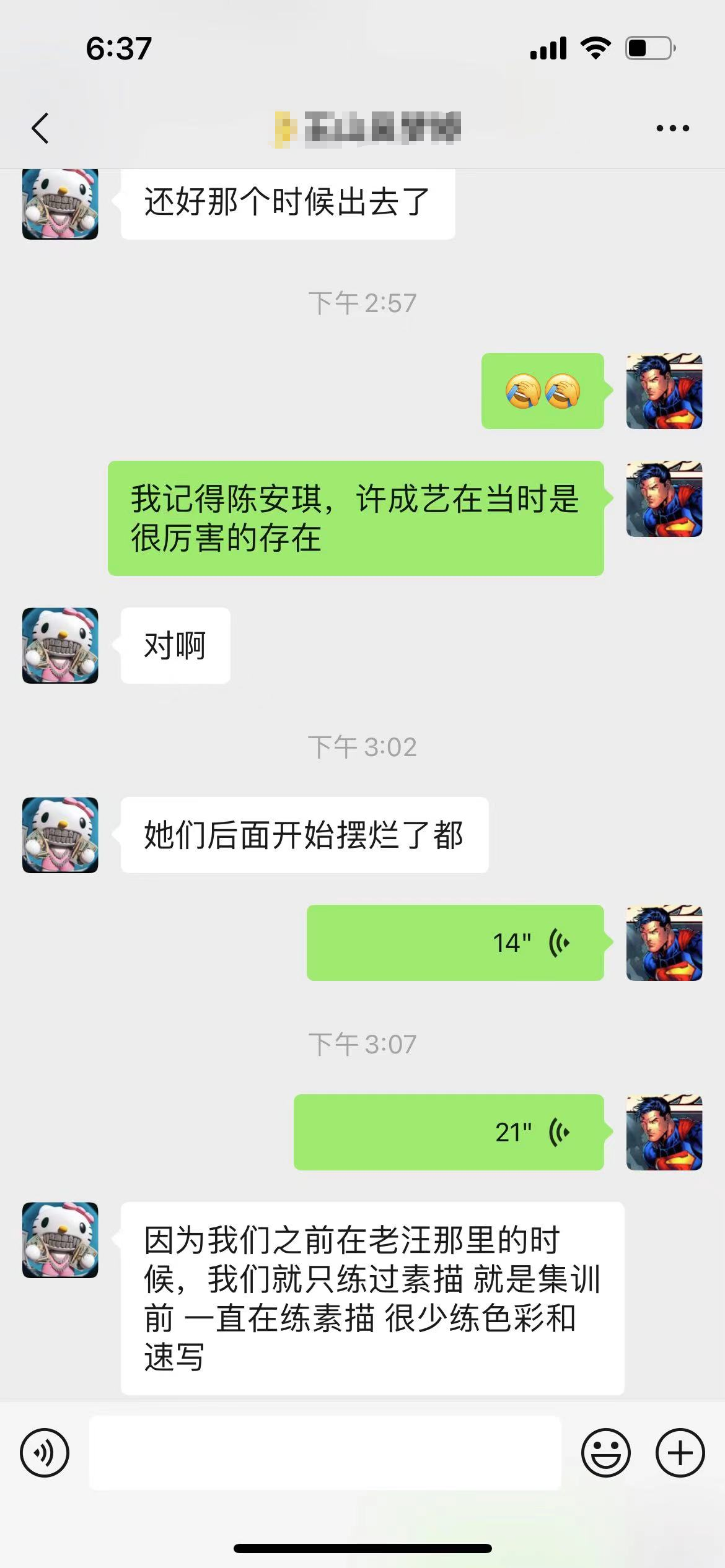Open Hello Kitty avatar beside 对啊
This screenshot has width=725, height=1568.
click(60, 645)
